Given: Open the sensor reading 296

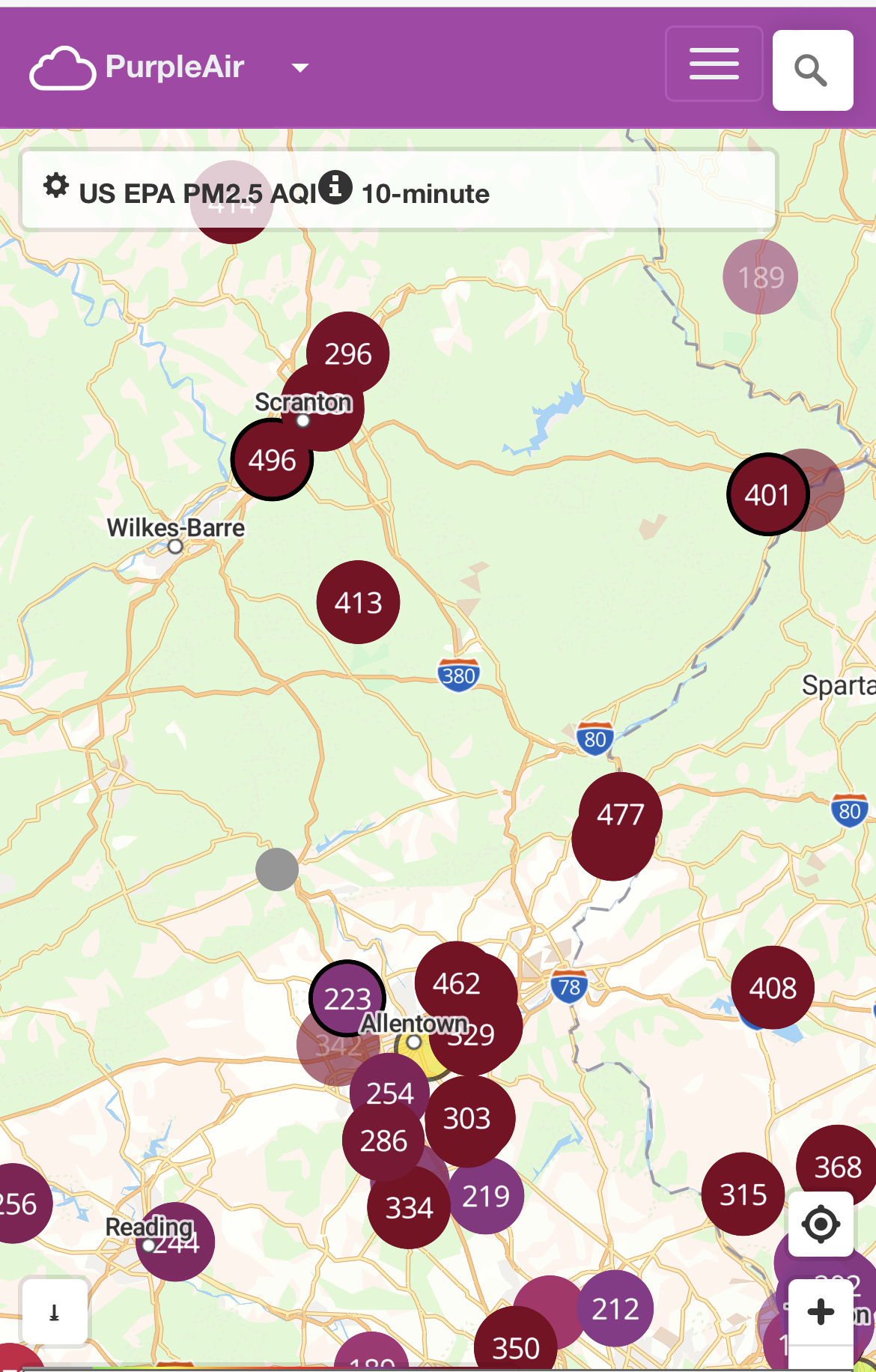Looking at the screenshot, I should click(x=348, y=353).
